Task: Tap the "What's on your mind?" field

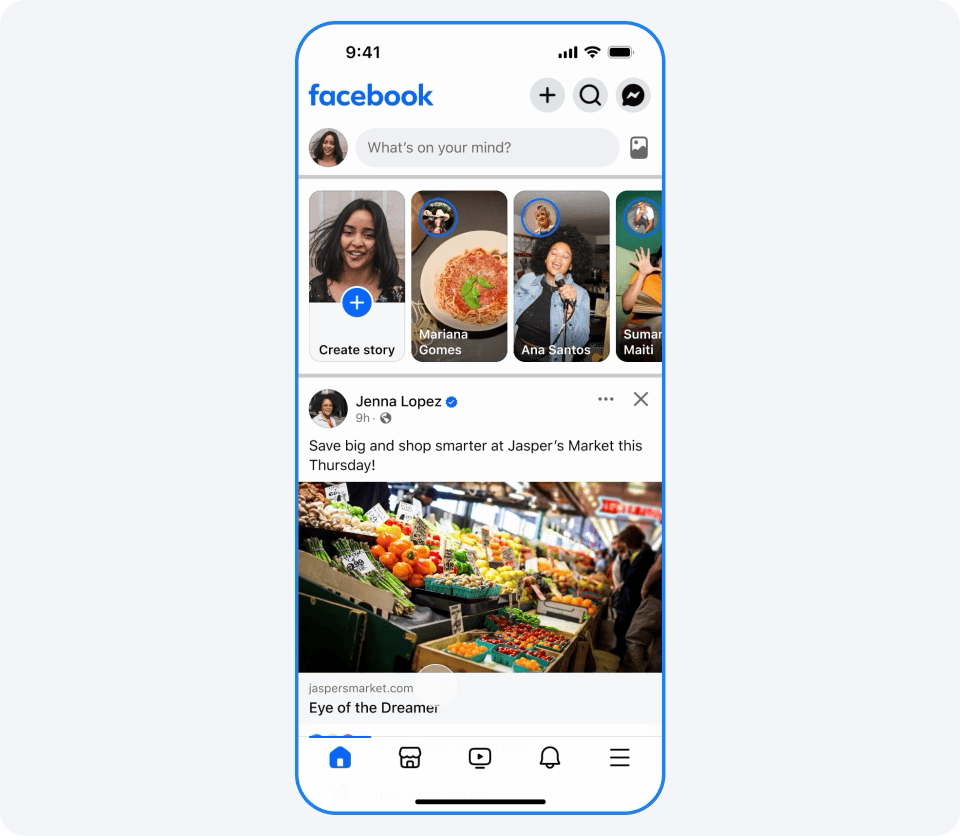Action: (487, 148)
